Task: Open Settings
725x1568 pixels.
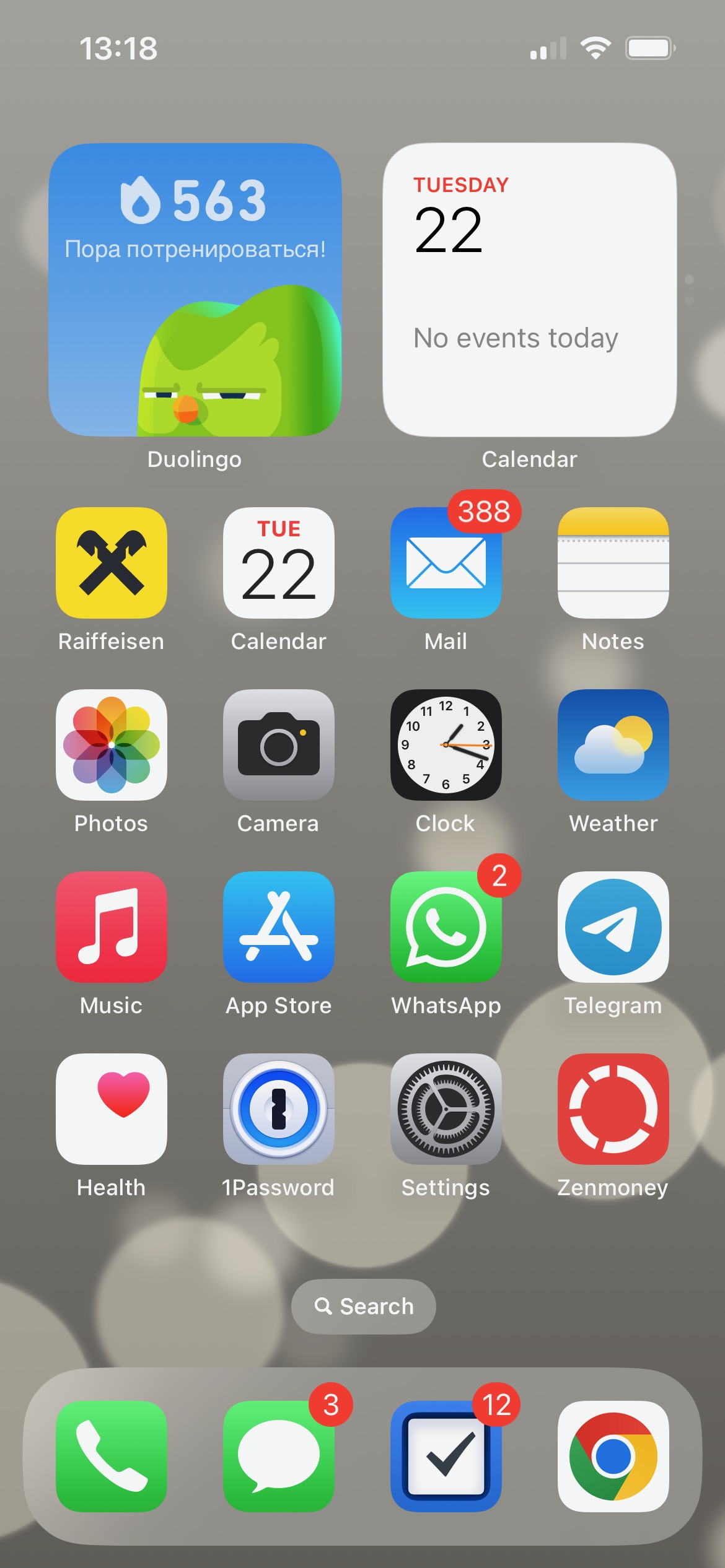Action: pyautogui.click(x=446, y=1108)
